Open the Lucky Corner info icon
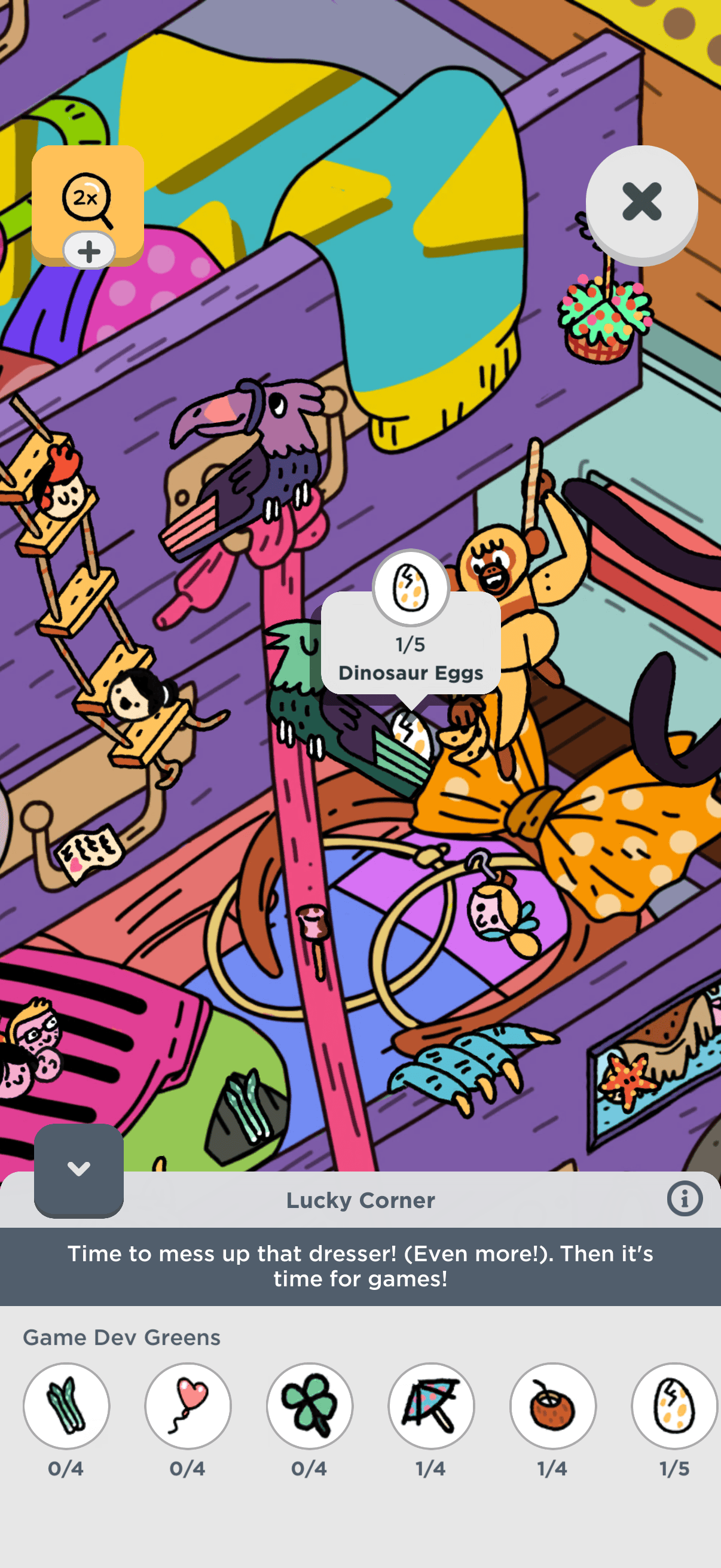The image size is (721, 1568). (685, 1199)
